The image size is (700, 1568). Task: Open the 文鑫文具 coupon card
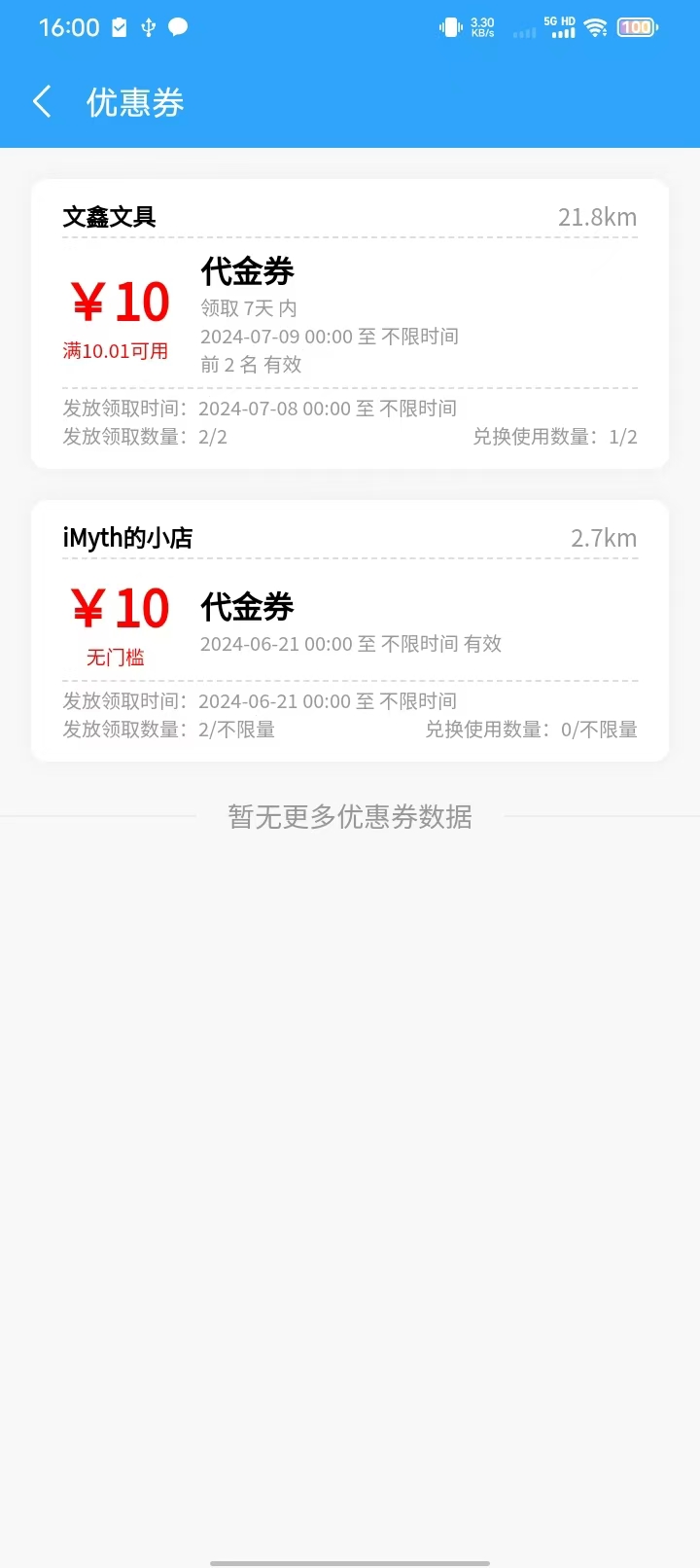[x=350, y=324]
